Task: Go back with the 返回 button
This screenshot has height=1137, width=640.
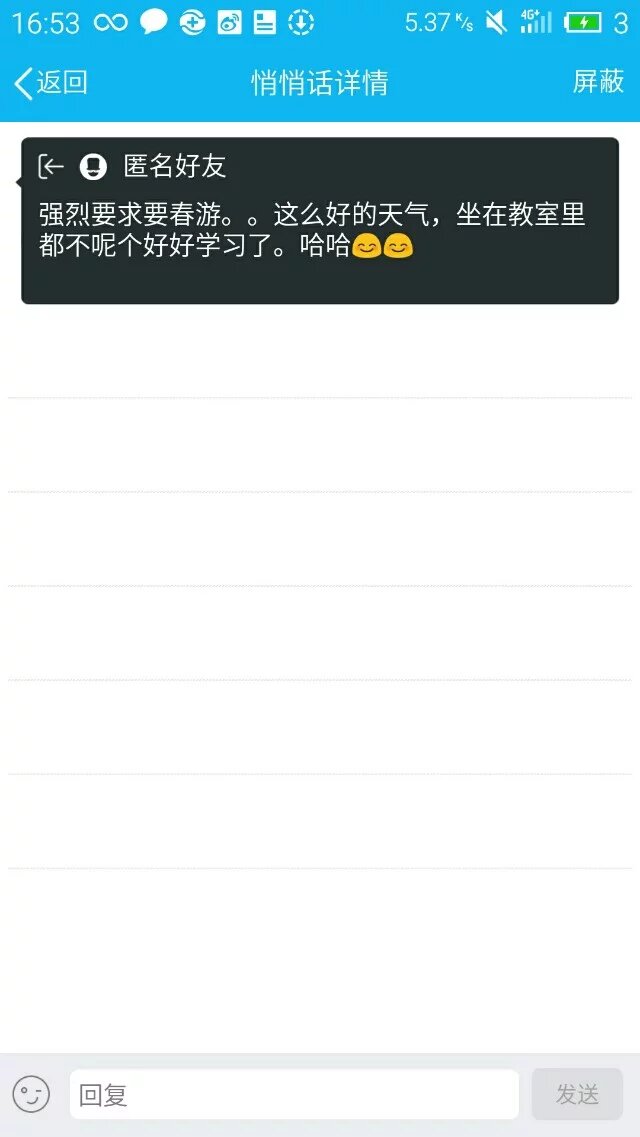Action: pyautogui.click(x=50, y=83)
